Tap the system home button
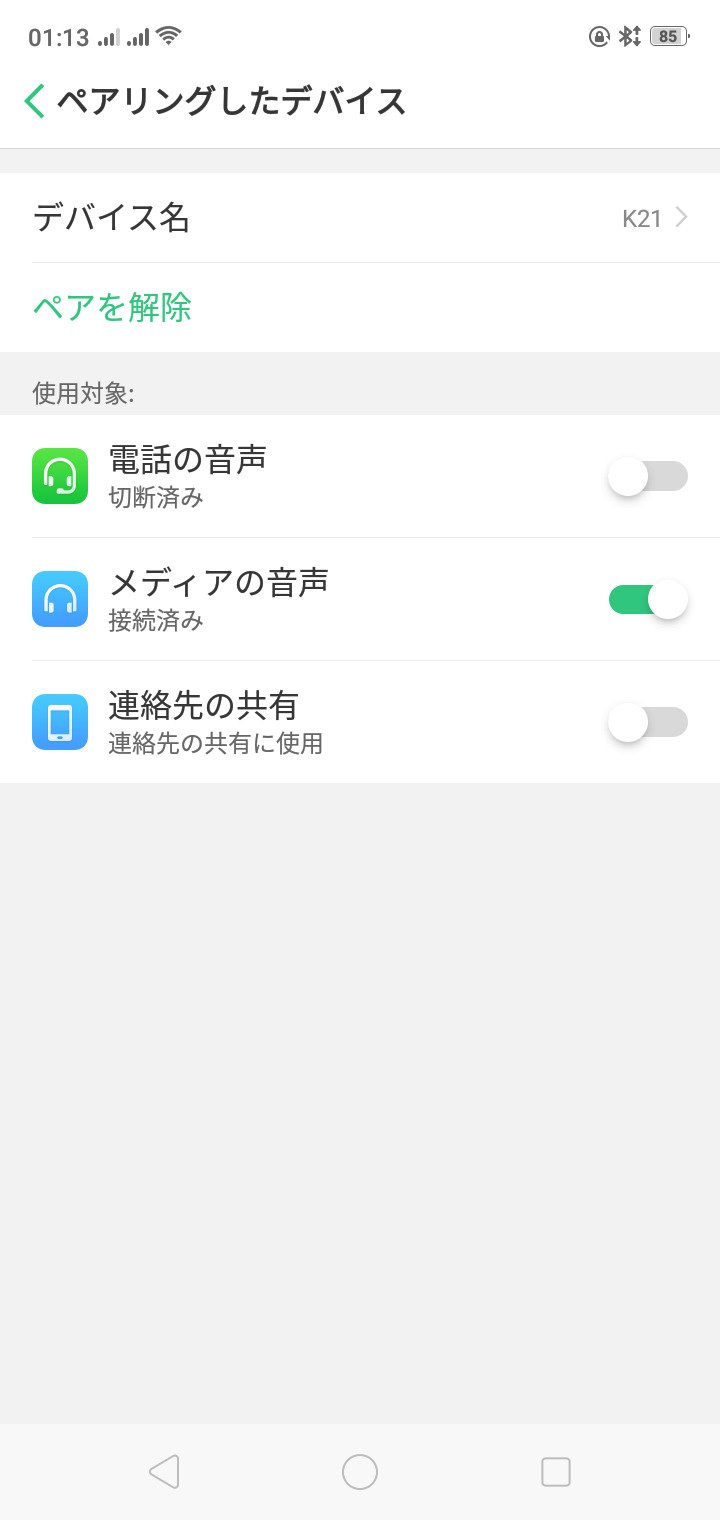Screen dimensions: 720x1520 pos(360,1472)
